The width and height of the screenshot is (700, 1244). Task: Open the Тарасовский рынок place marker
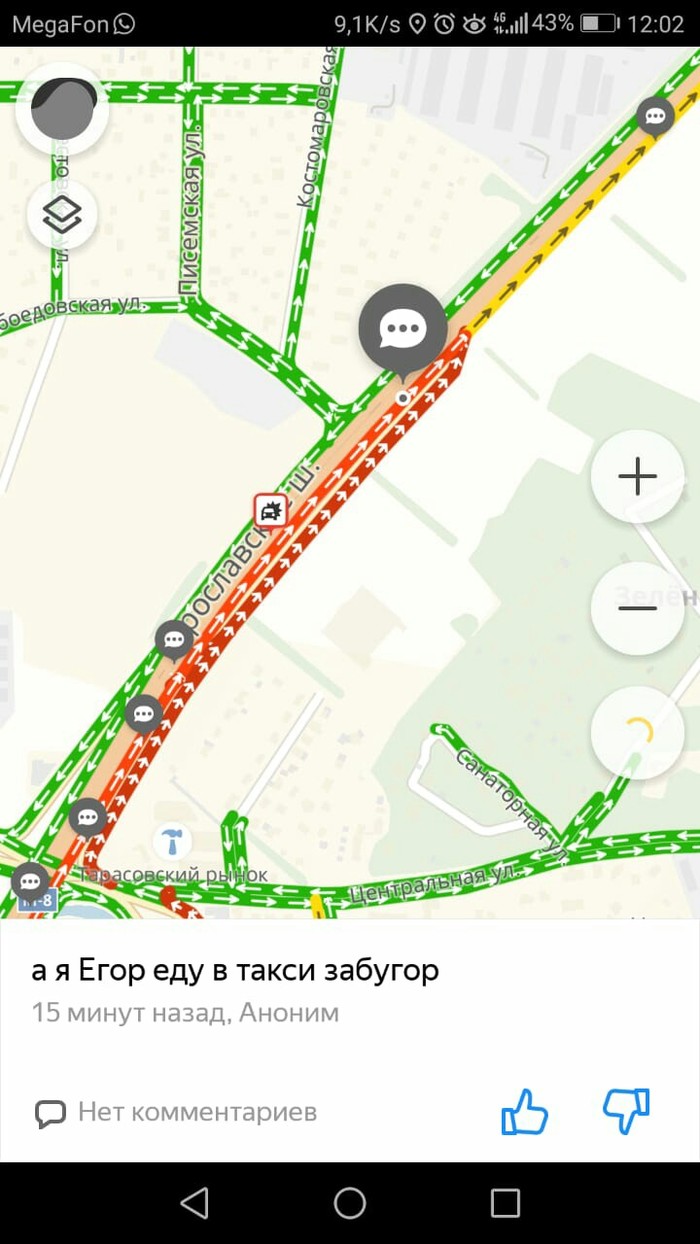[x=174, y=842]
